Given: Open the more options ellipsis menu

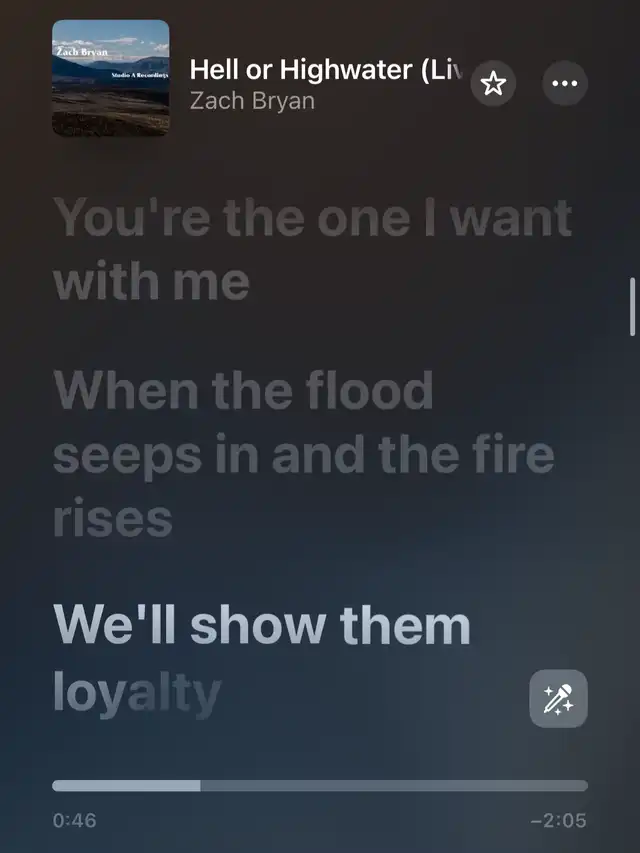Looking at the screenshot, I should (565, 85).
